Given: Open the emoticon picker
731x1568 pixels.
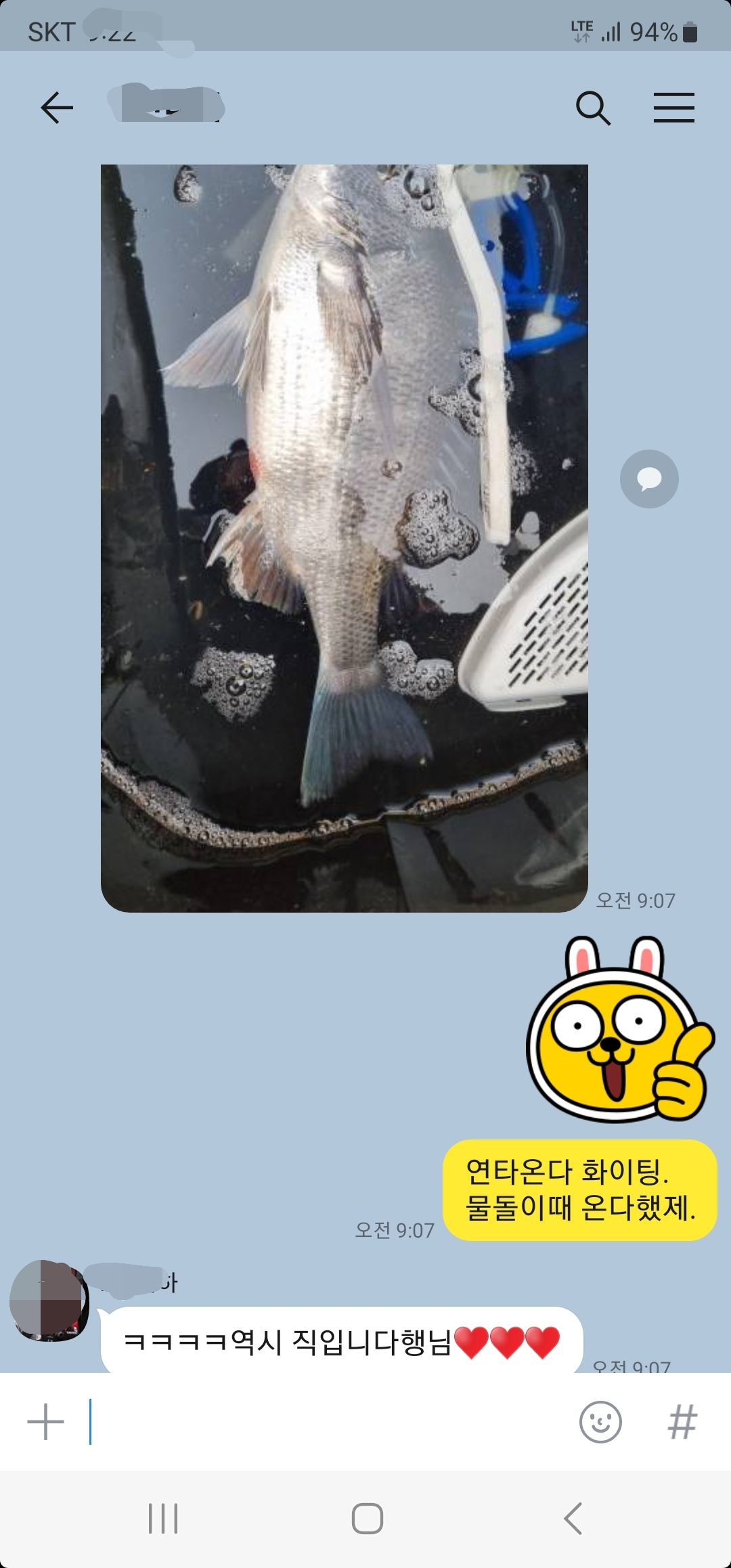Looking at the screenshot, I should tap(600, 1422).
